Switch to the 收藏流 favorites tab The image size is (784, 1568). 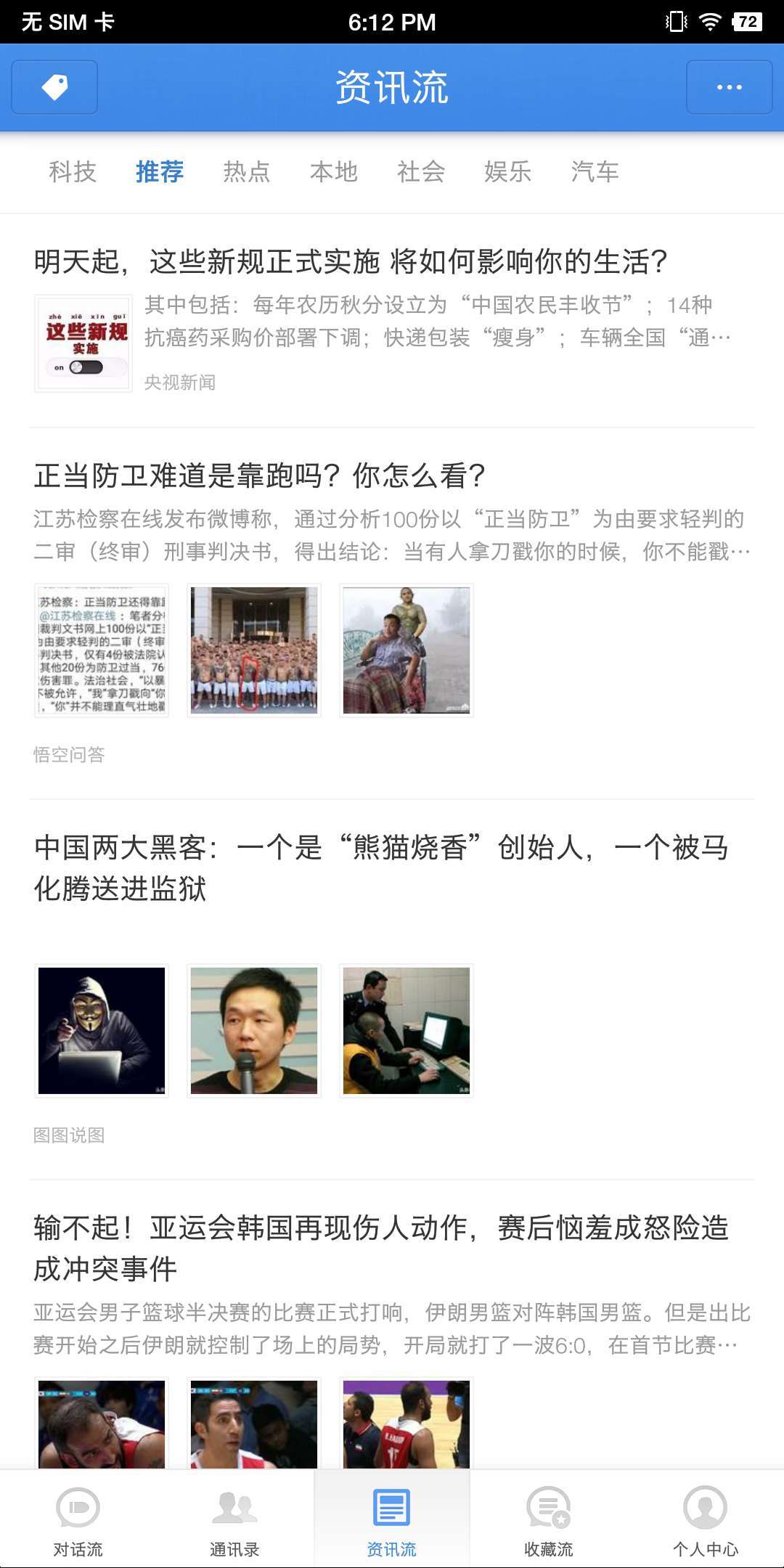tap(549, 1519)
